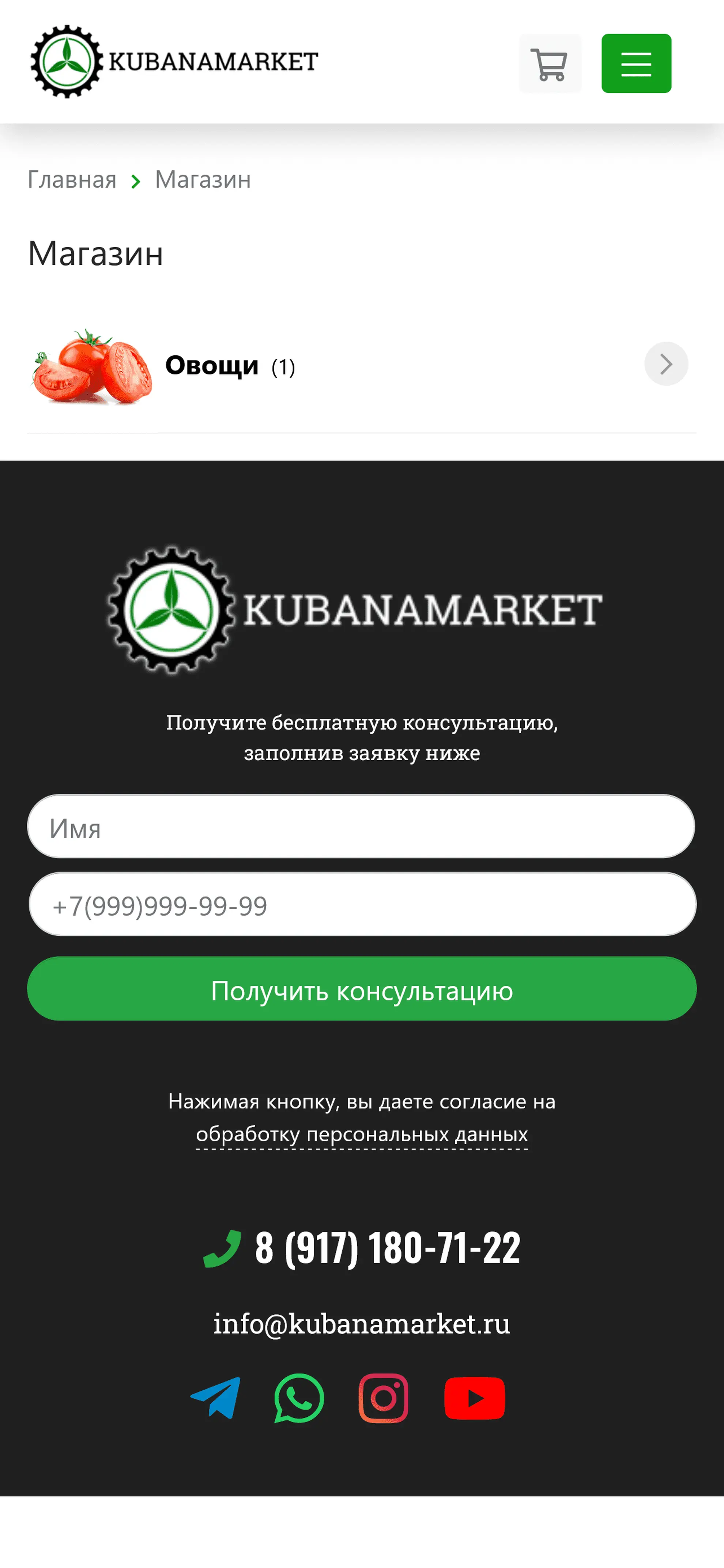Open the shopping cart
The image size is (724, 1568).
550,63
